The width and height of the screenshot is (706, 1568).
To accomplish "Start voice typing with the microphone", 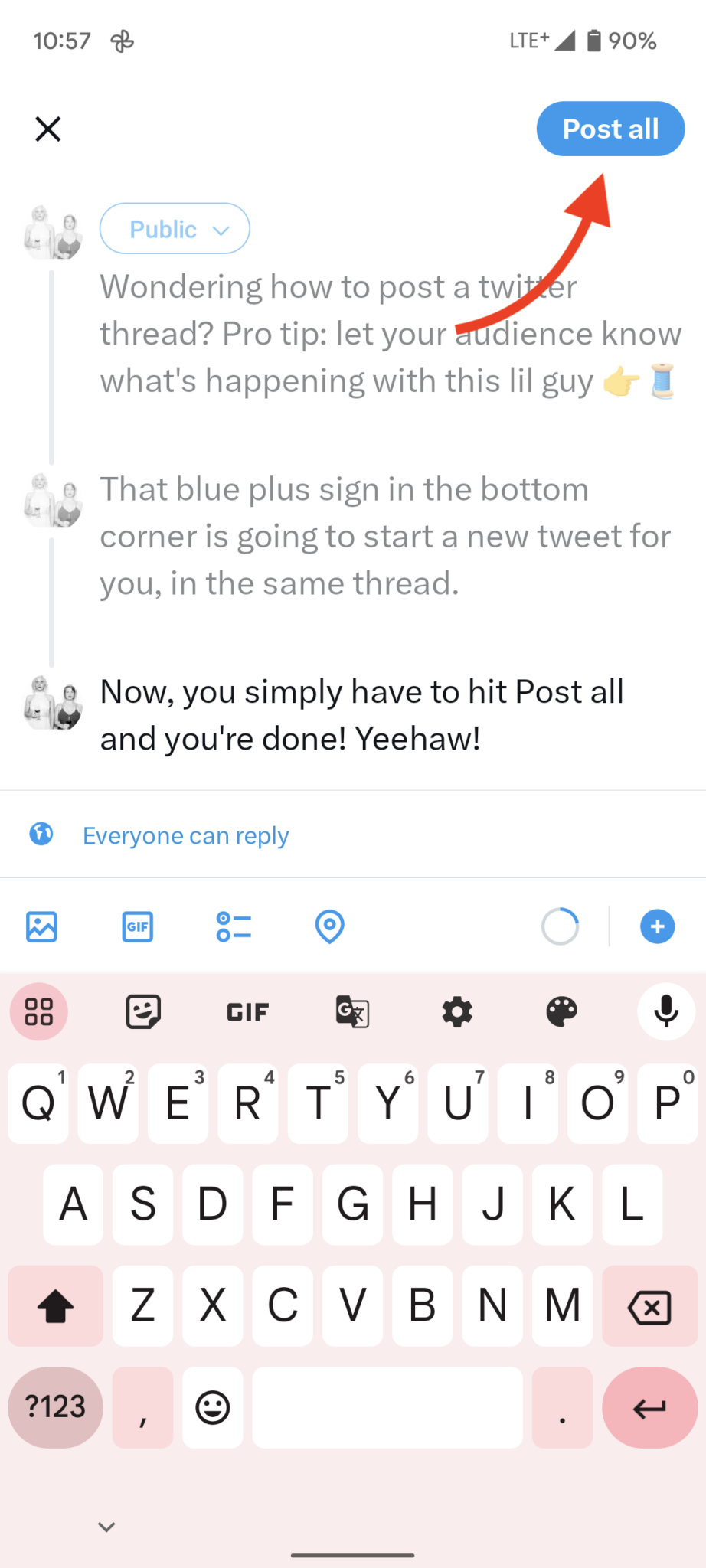I will click(666, 1011).
